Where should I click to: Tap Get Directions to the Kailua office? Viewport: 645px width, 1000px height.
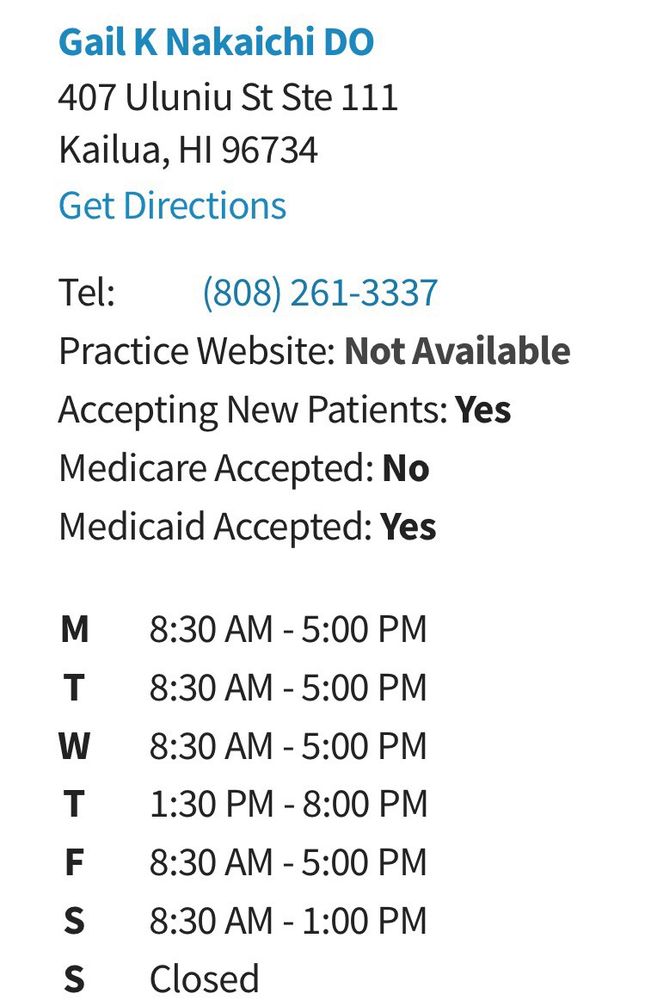click(172, 205)
